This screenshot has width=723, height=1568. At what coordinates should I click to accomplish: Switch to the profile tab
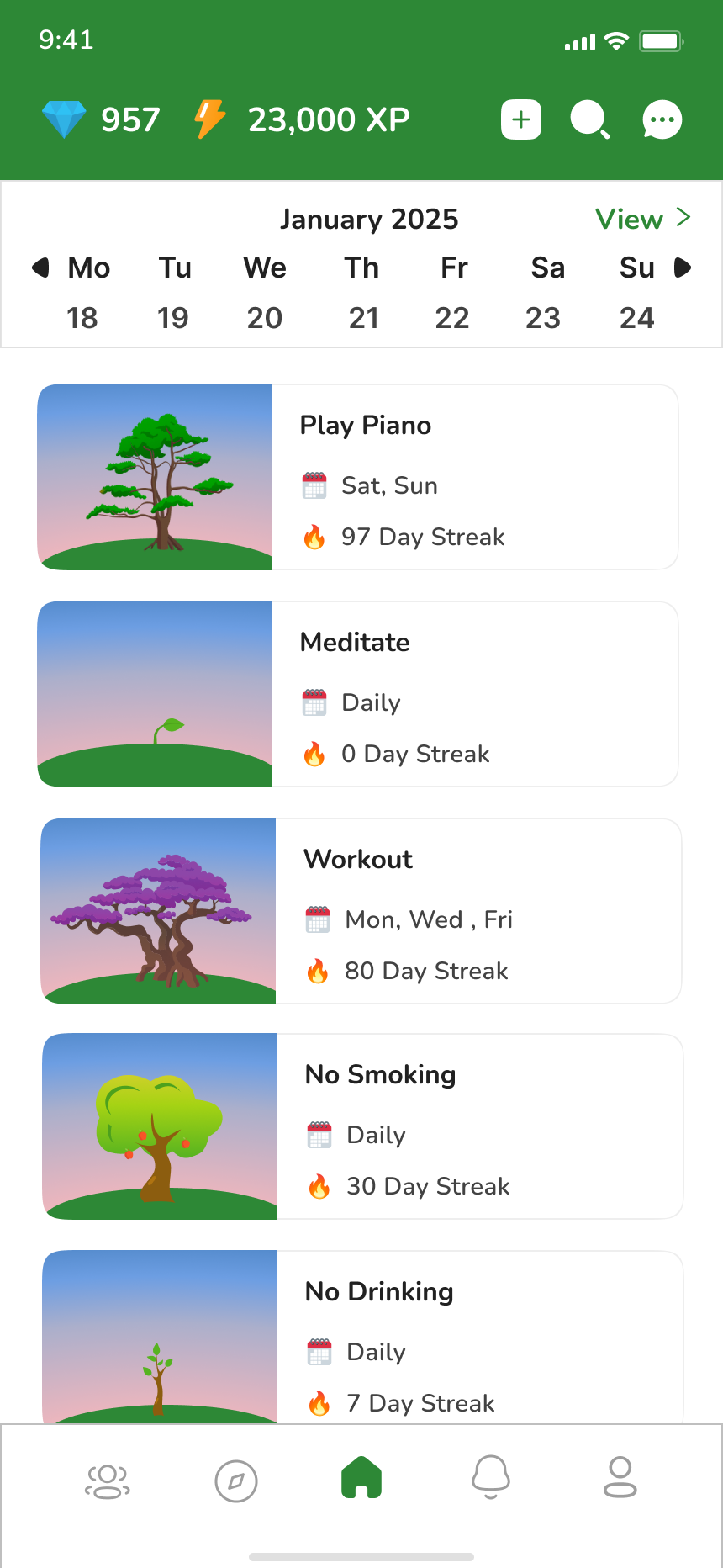point(620,1478)
